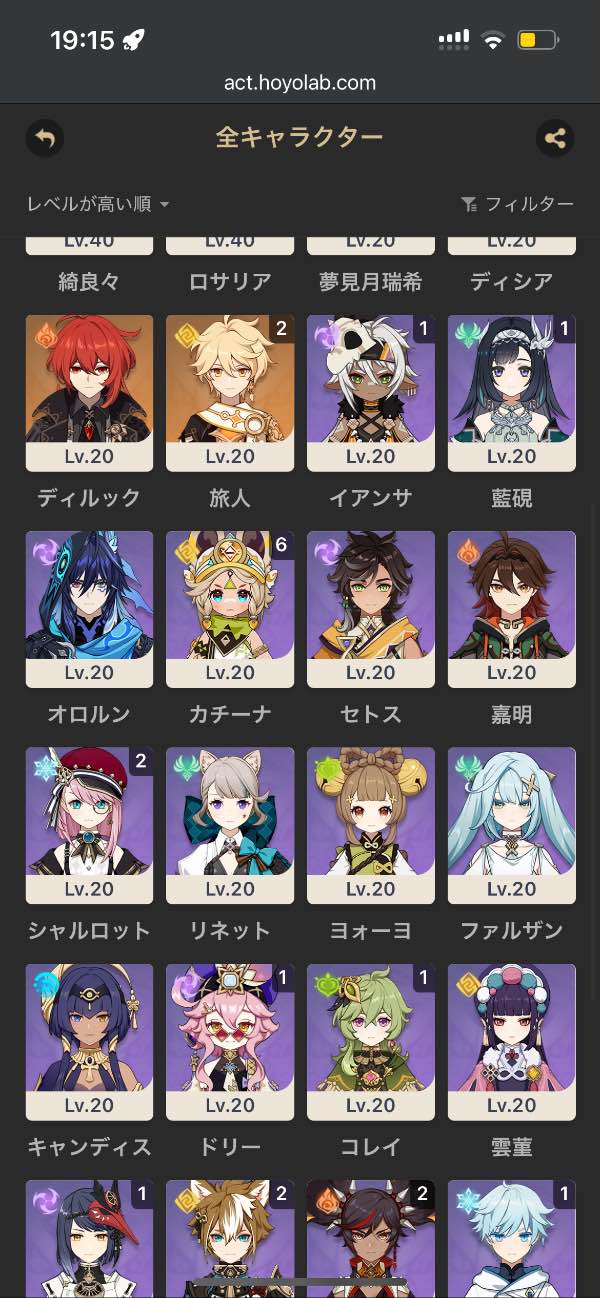
Task: Open オロルン character card
Action: pos(89,608)
